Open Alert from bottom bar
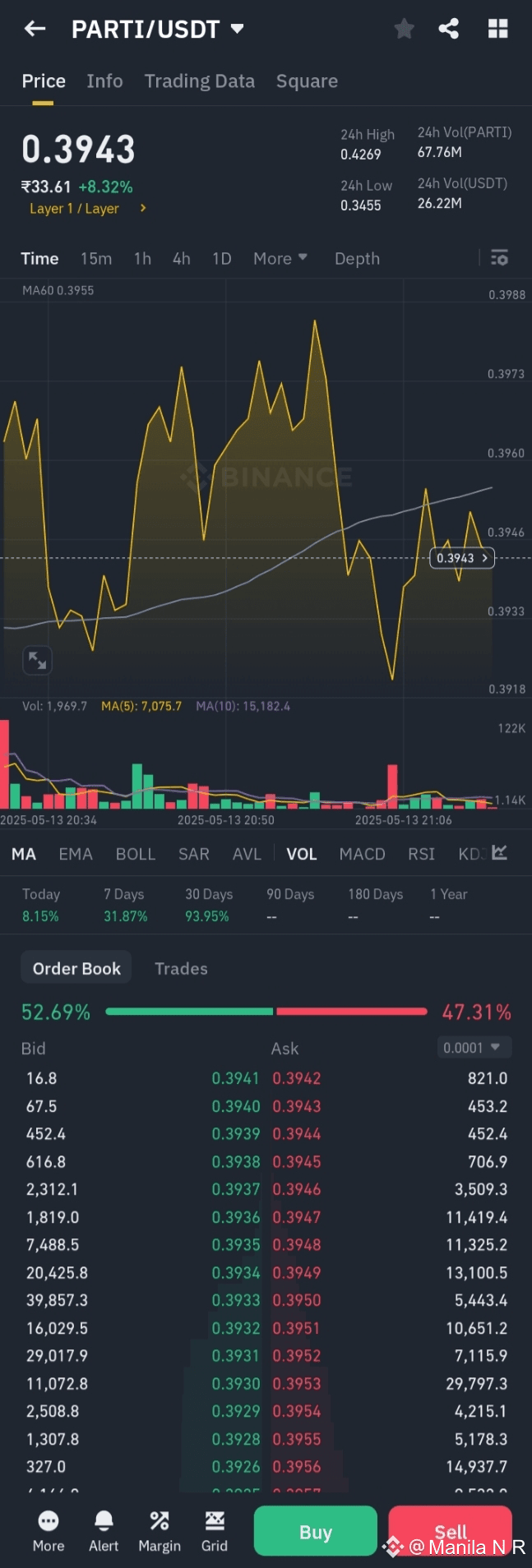This screenshot has width=532, height=1568. [104, 1531]
